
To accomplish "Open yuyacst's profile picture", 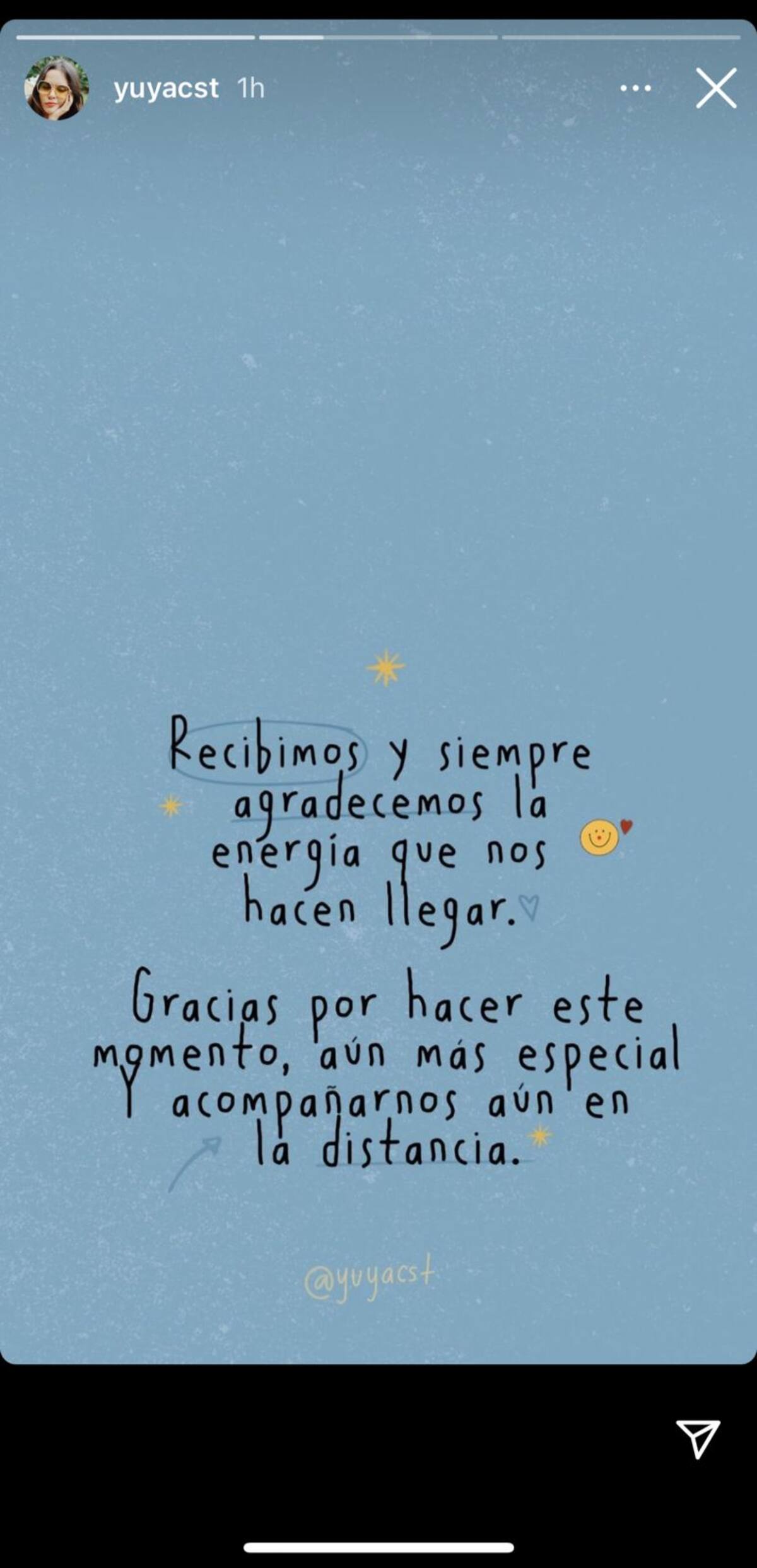I will tap(56, 88).
